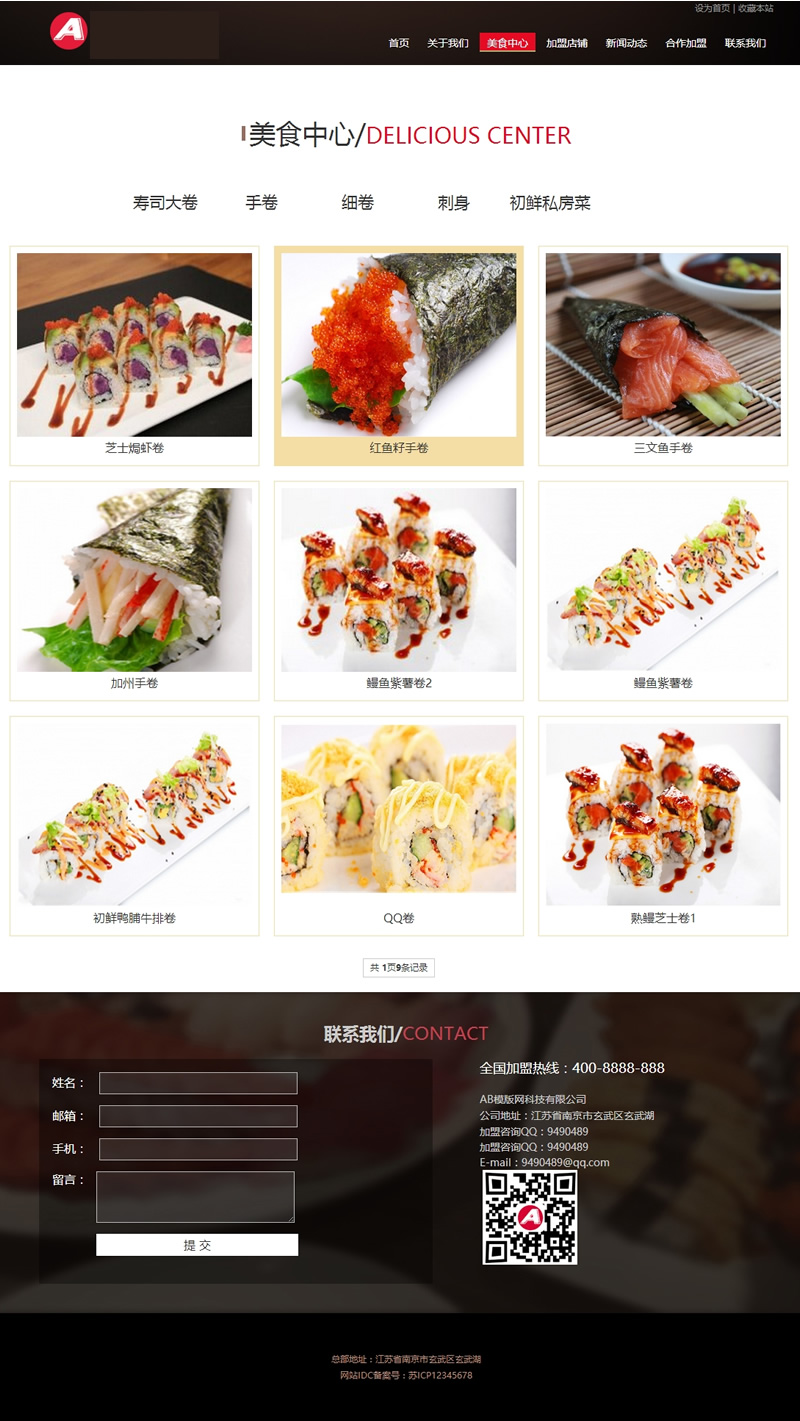Focus the 邮箱 email field

coord(198,1116)
